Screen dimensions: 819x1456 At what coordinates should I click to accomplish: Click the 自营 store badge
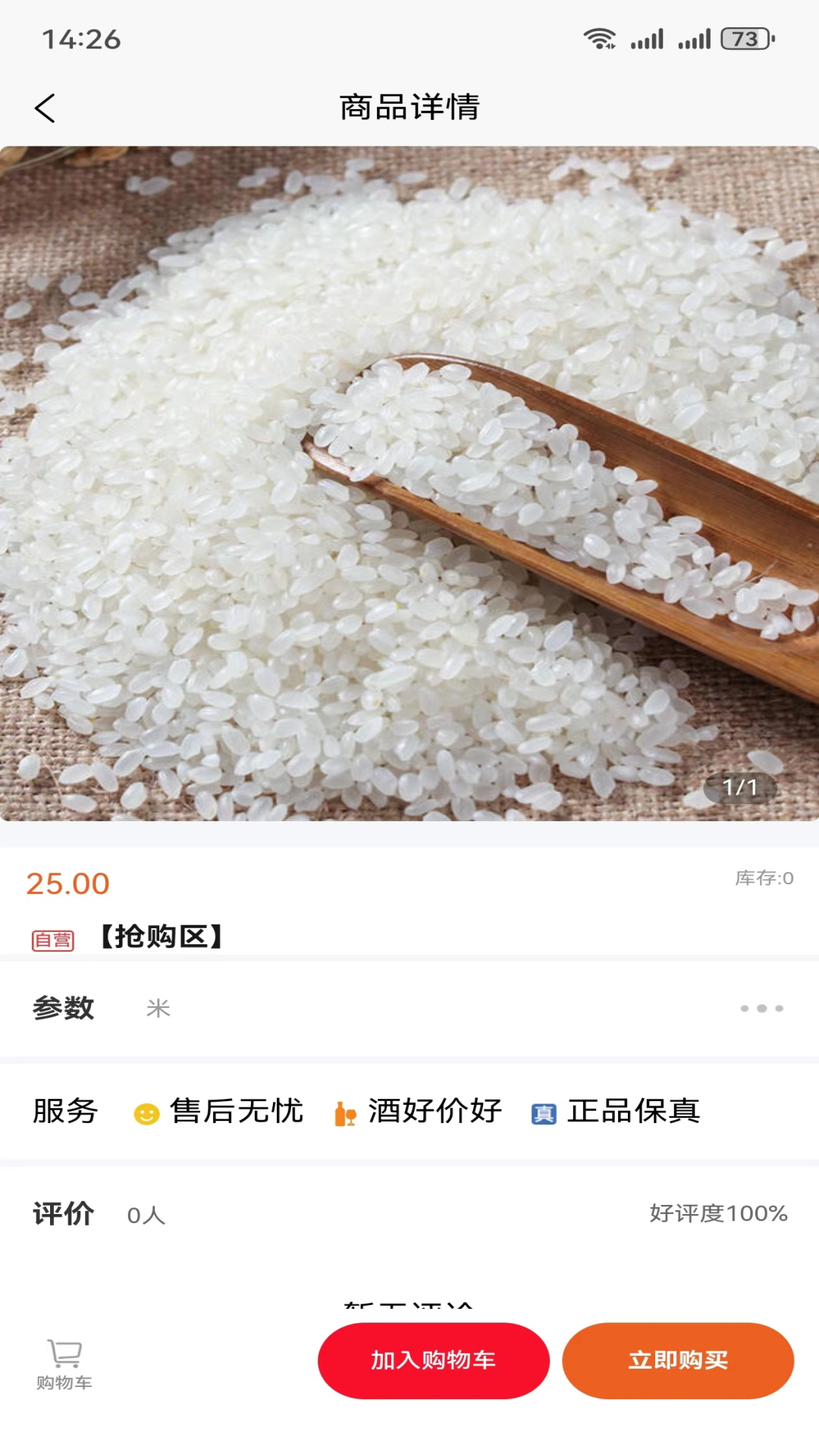pyautogui.click(x=54, y=938)
